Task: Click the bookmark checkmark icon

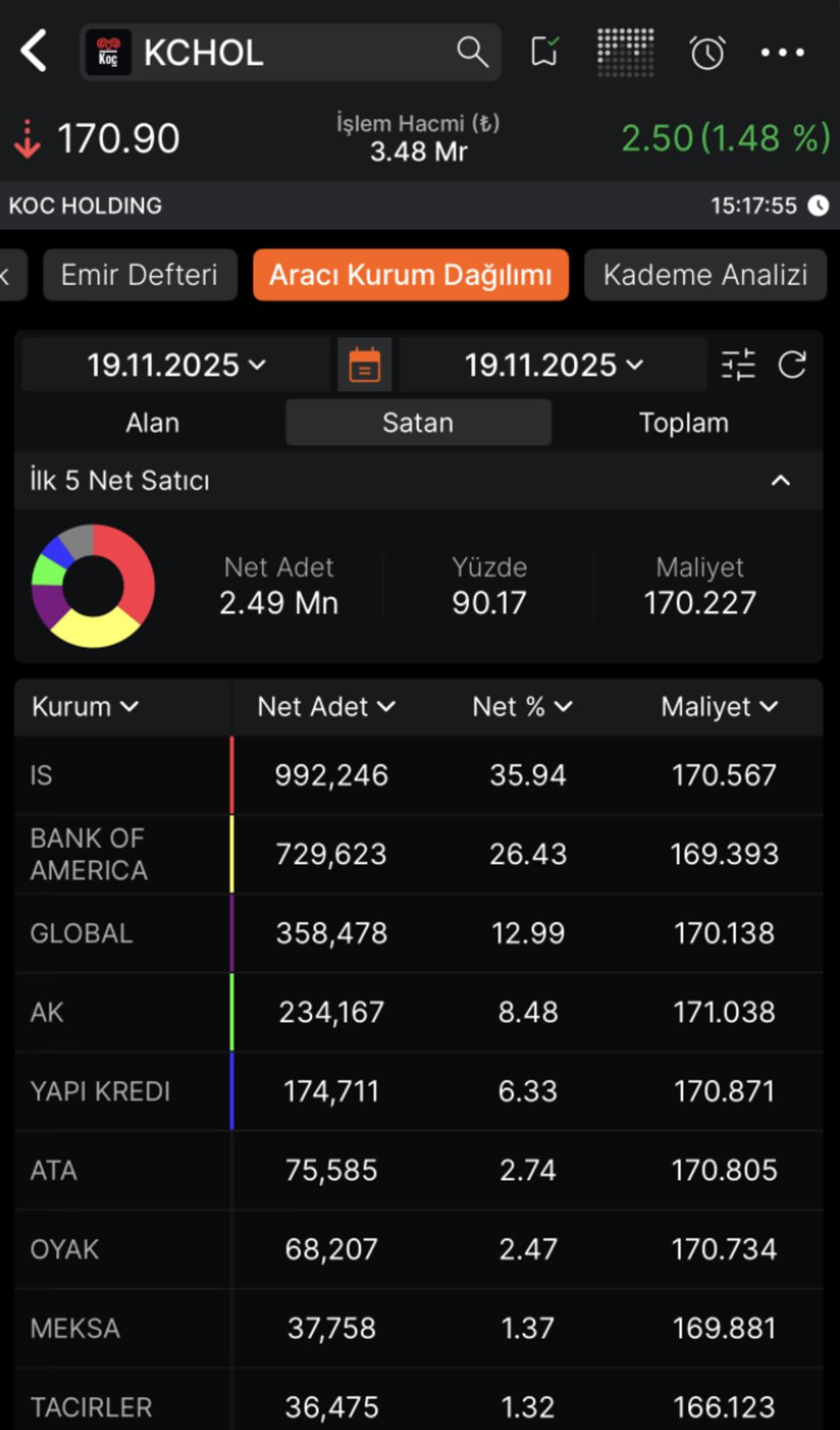Action: [x=545, y=51]
